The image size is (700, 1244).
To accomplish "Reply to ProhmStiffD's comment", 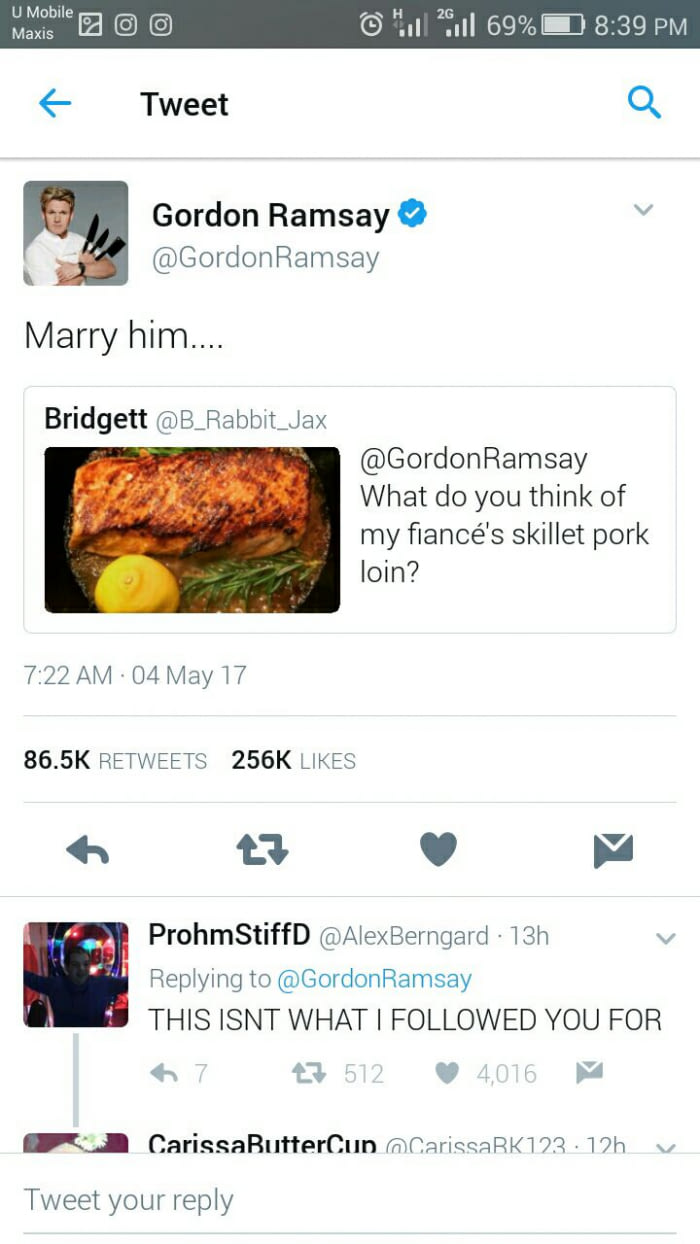I will point(163,1074).
